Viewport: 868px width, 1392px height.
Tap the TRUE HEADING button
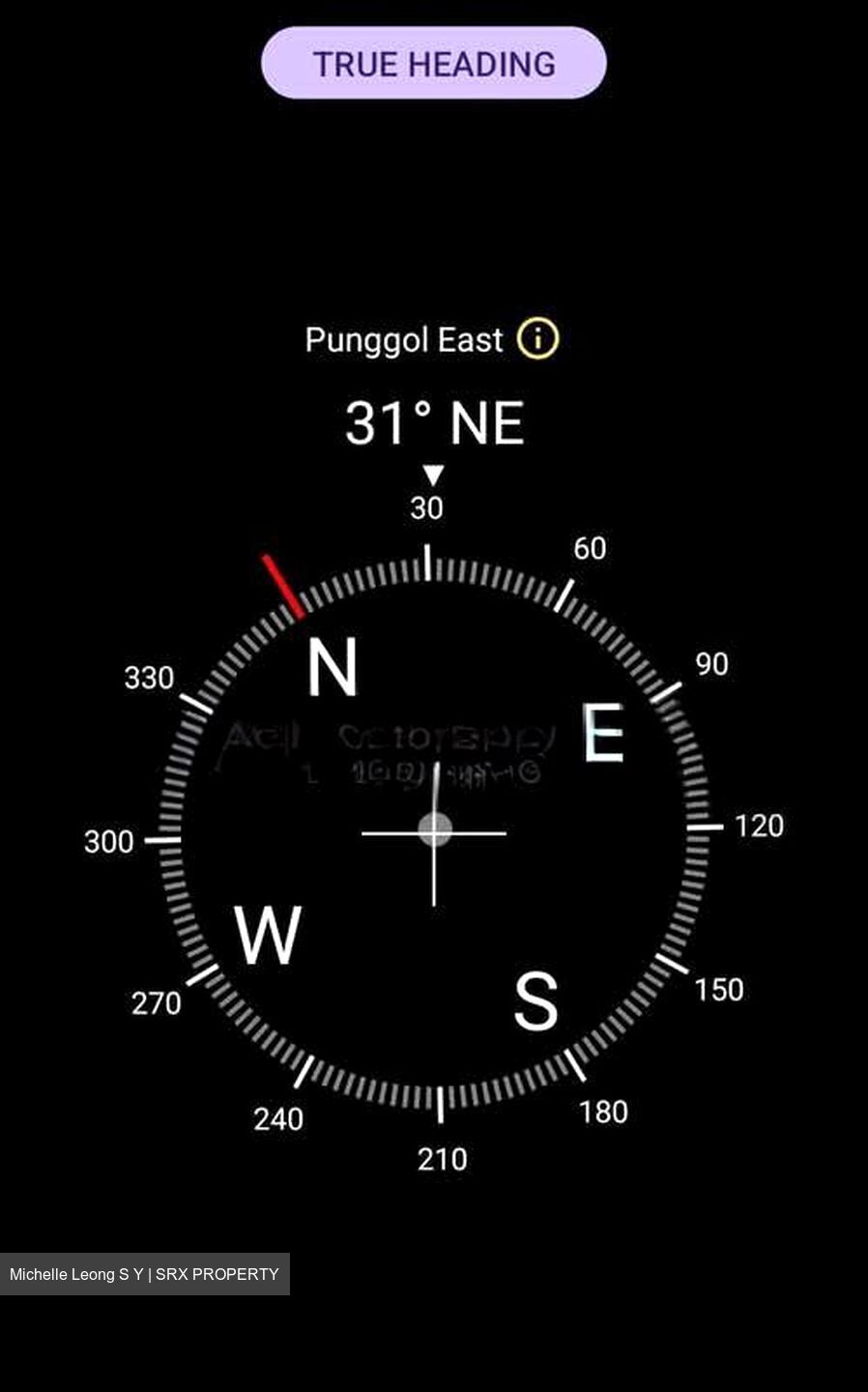tap(434, 63)
